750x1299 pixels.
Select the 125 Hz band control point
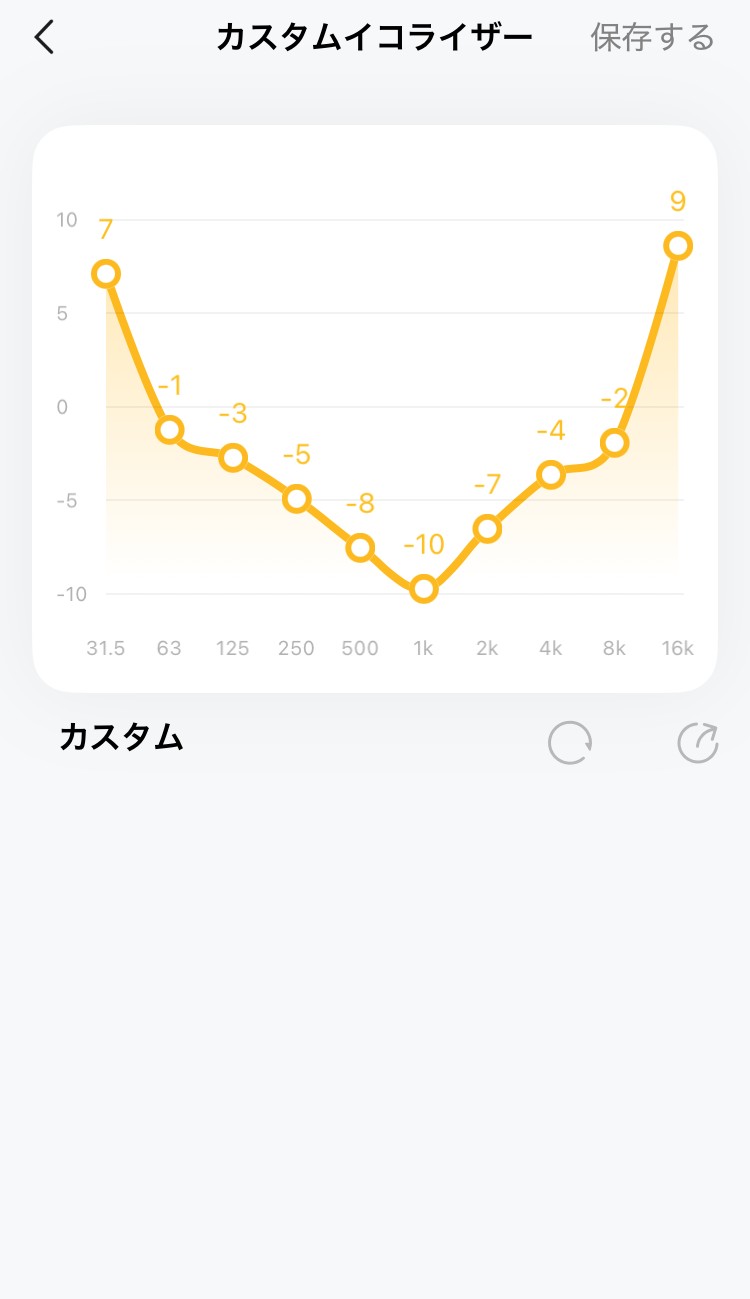coord(233,459)
